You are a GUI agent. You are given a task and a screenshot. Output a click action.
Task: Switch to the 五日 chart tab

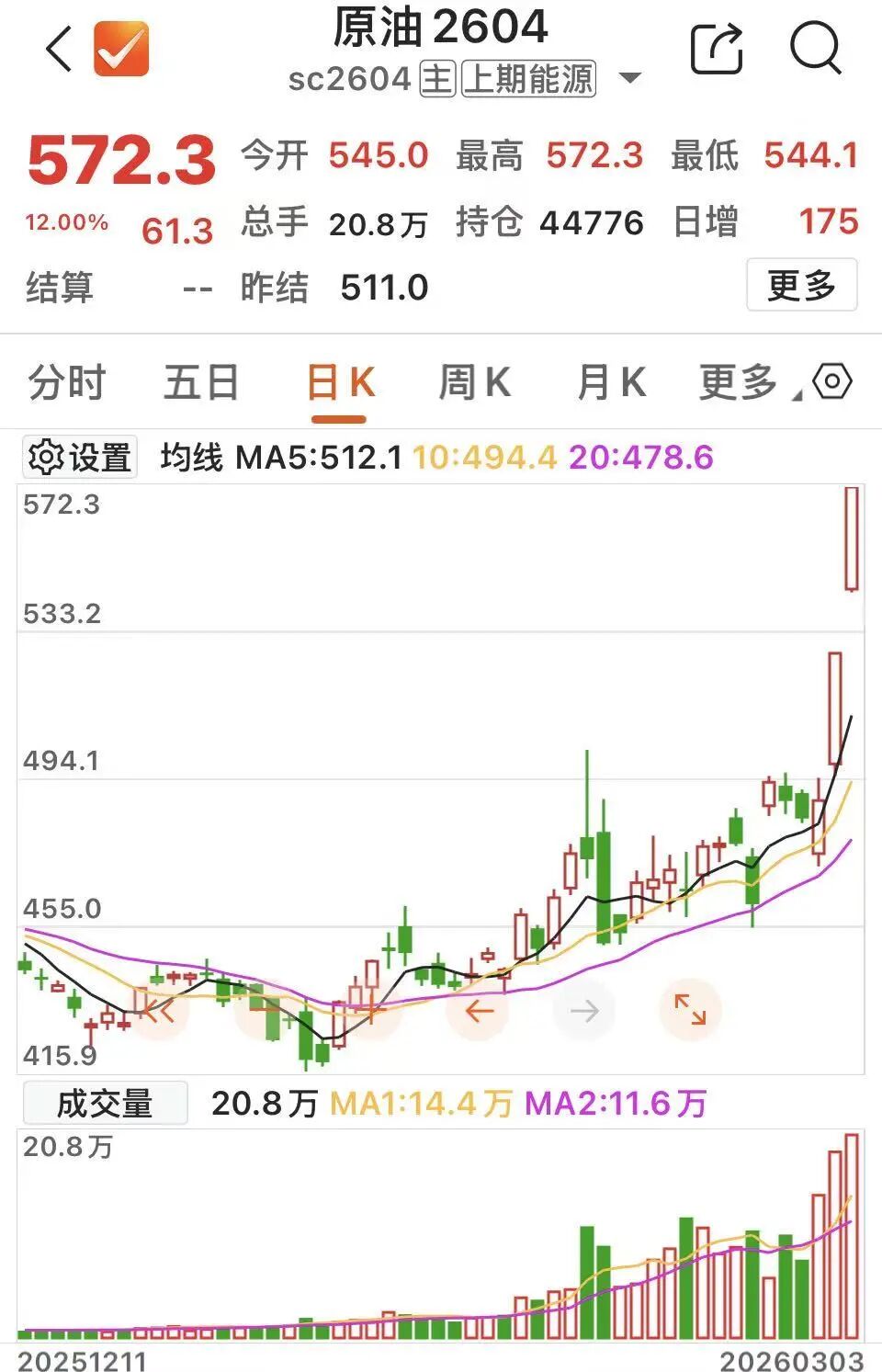[x=201, y=382]
